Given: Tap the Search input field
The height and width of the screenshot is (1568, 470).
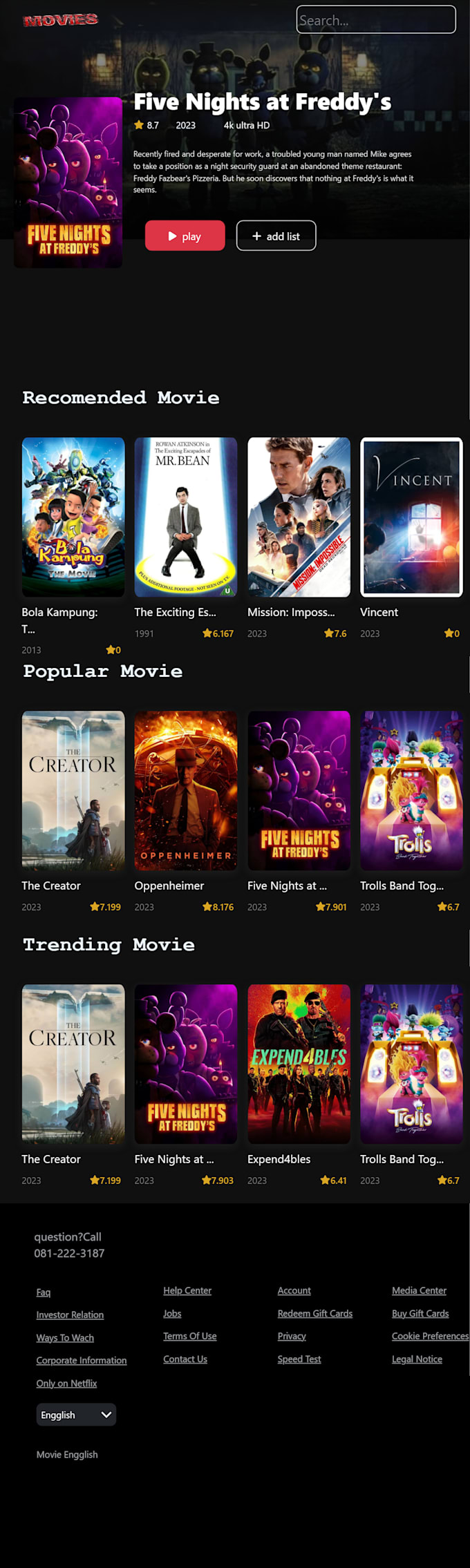Looking at the screenshot, I should click(x=376, y=20).
